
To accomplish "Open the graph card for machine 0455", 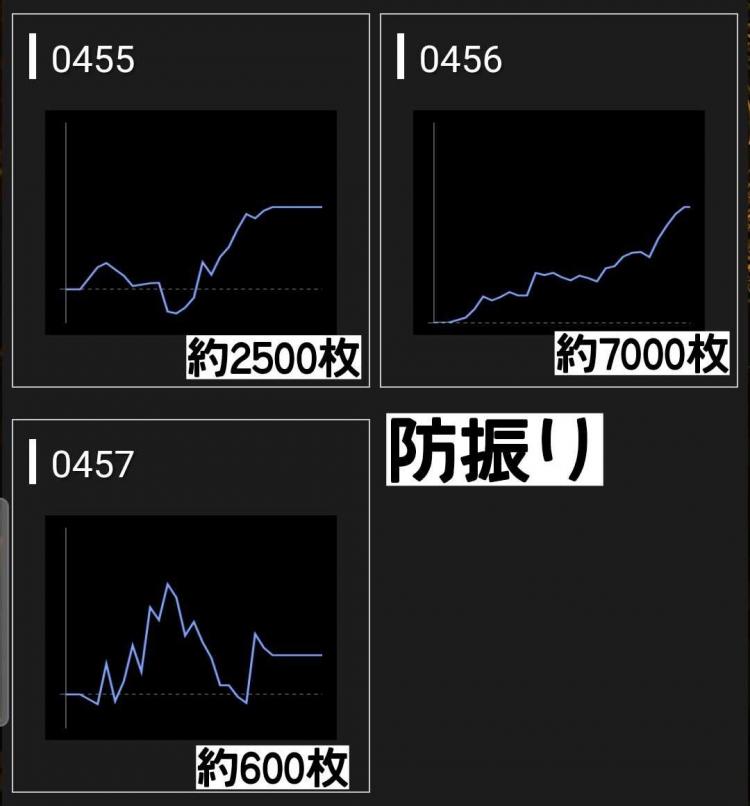I will coord(190,200).
